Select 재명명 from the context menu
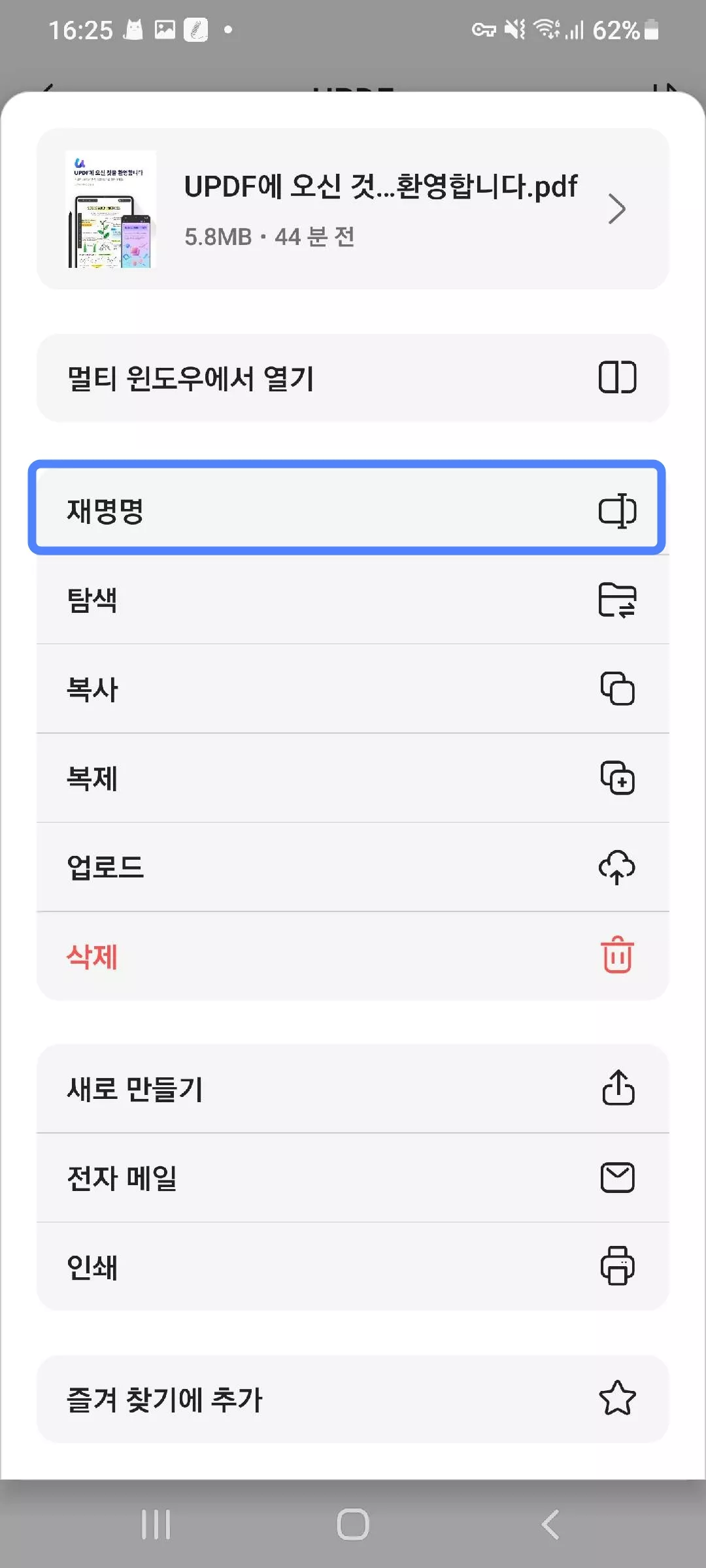The image size is (706, 1568). click(x=261, y=510)
